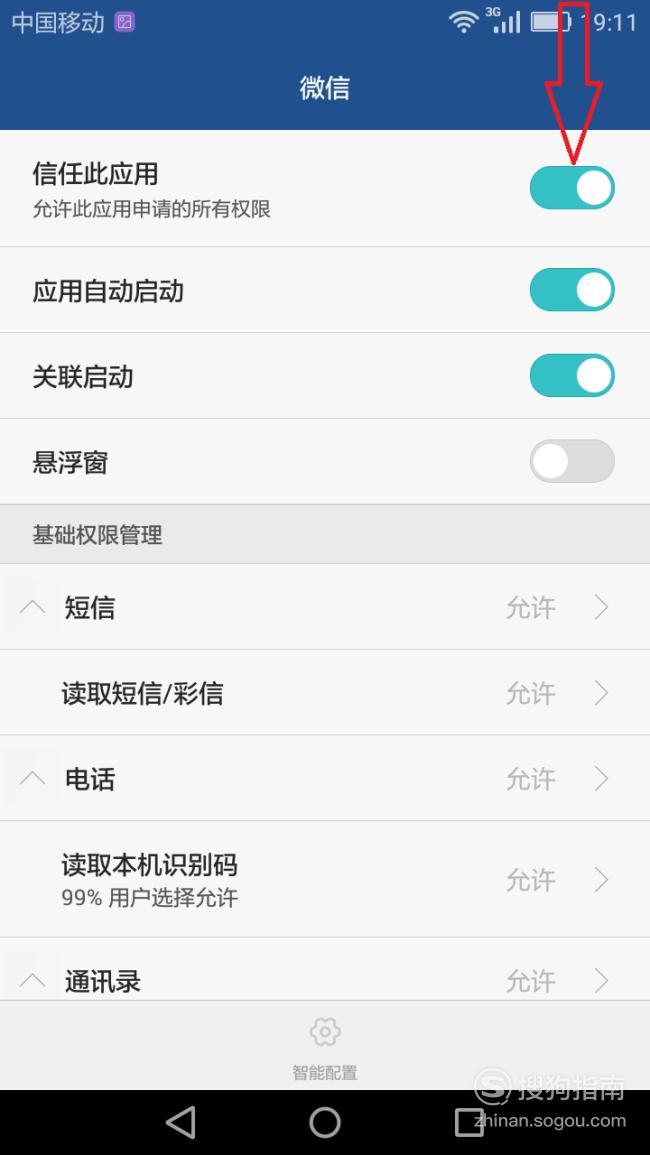Go back with the system back button
Image resolution: width=650 pixels, height=1155 pixels.
click(x=181, y=1123)
